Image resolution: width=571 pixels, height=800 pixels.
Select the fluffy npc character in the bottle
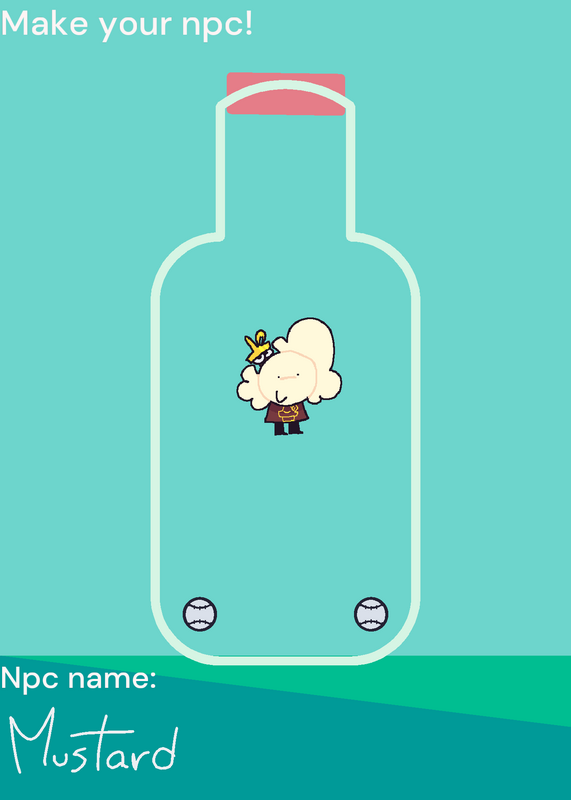coord(289,377)
